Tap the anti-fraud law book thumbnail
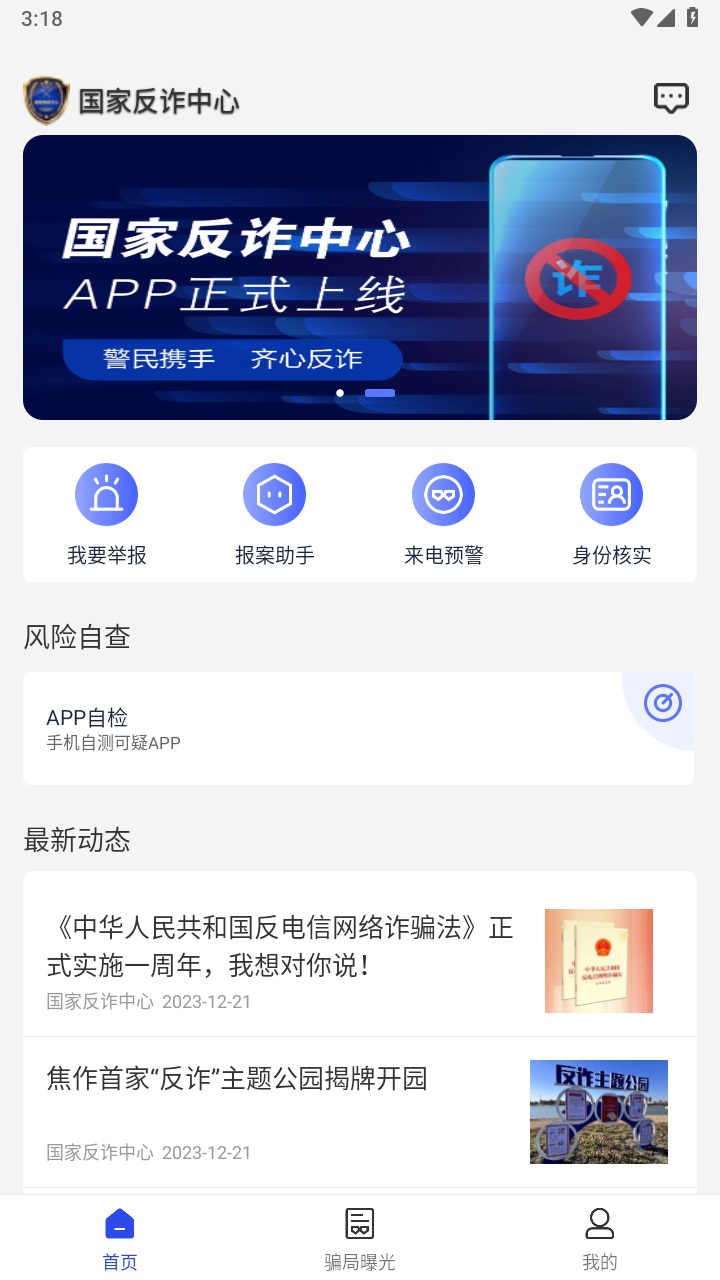The height and width of the screenshot is (1280, 720). 598,960
